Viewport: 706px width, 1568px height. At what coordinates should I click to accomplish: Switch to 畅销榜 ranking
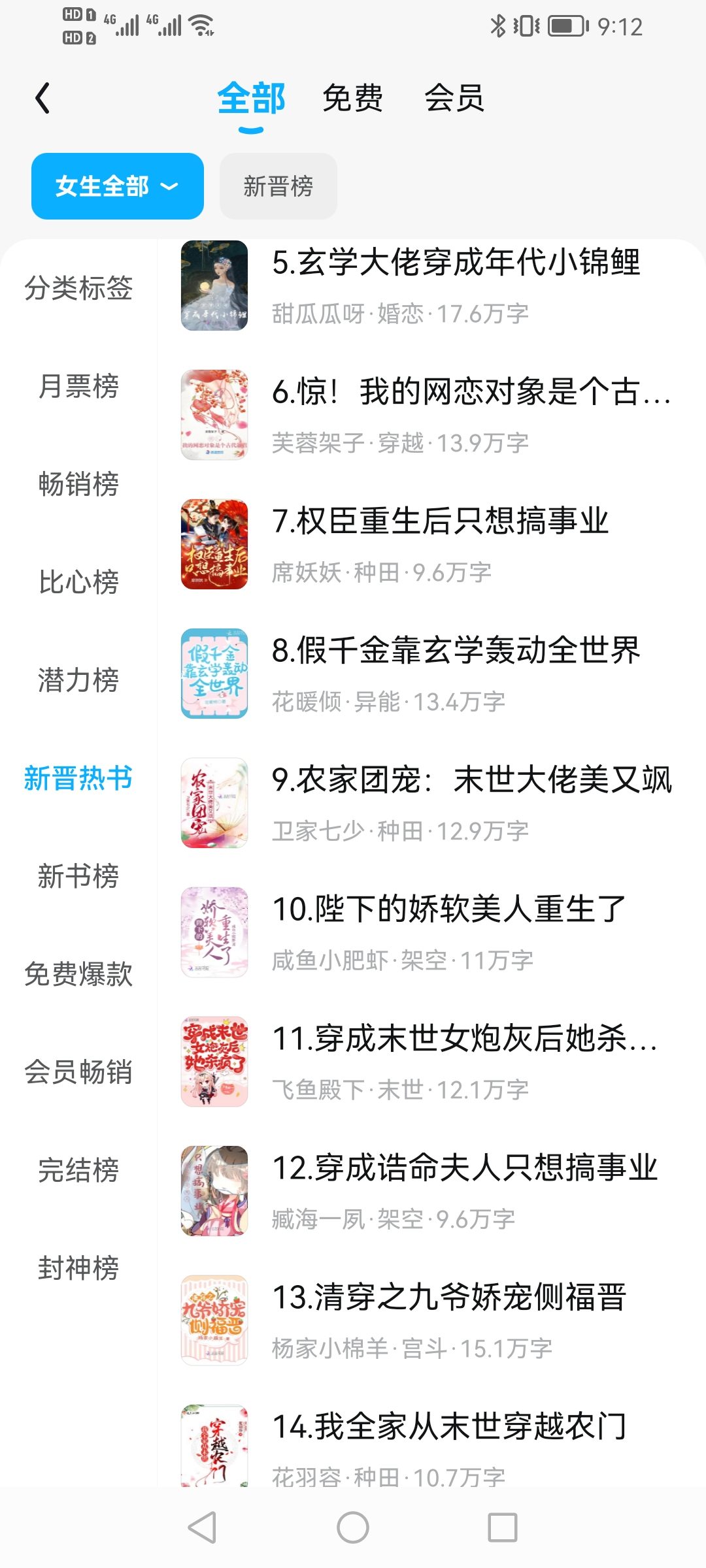point(78,484)
